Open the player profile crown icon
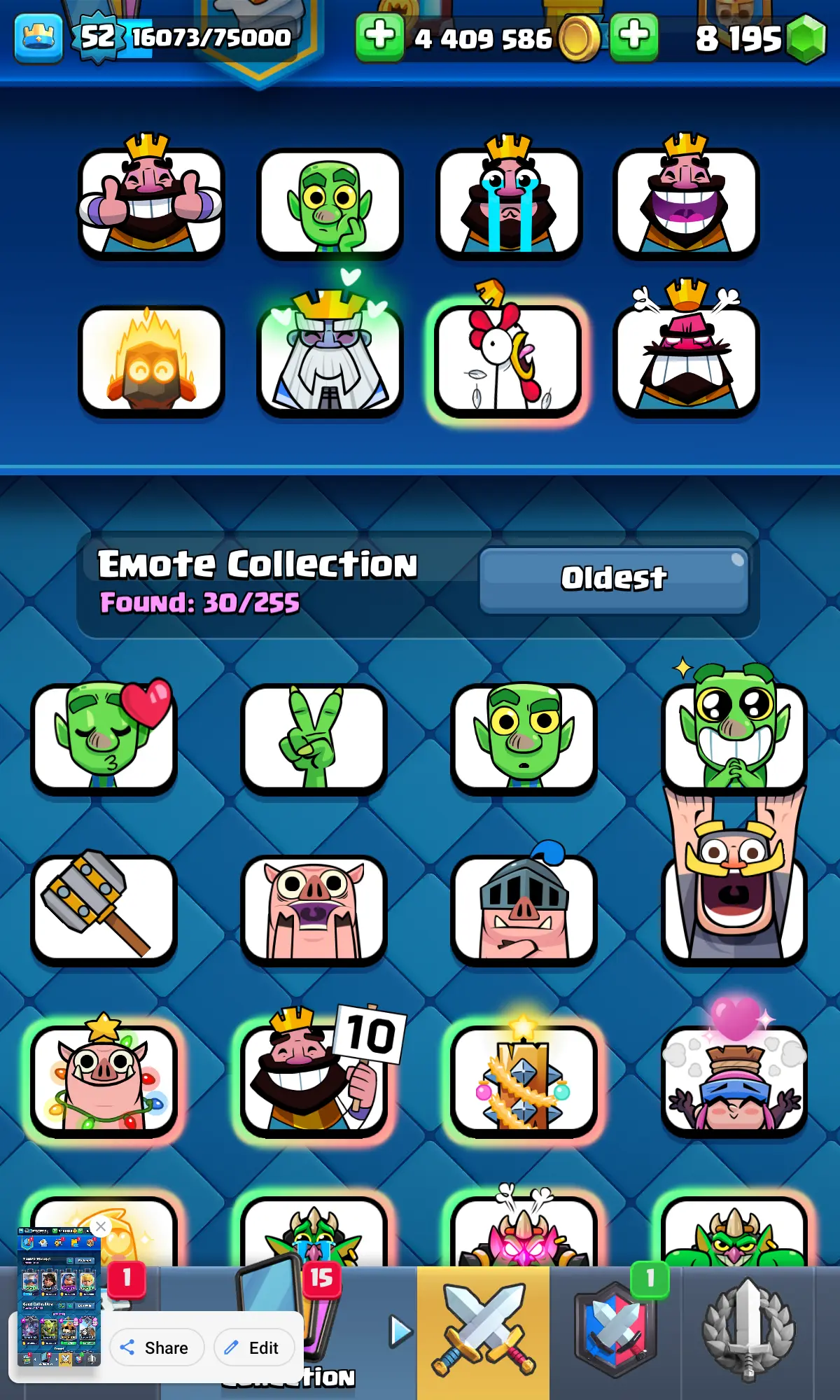The width and height of the screenshot is (840, 1400). pyautogui.click(x=38, y=38)
